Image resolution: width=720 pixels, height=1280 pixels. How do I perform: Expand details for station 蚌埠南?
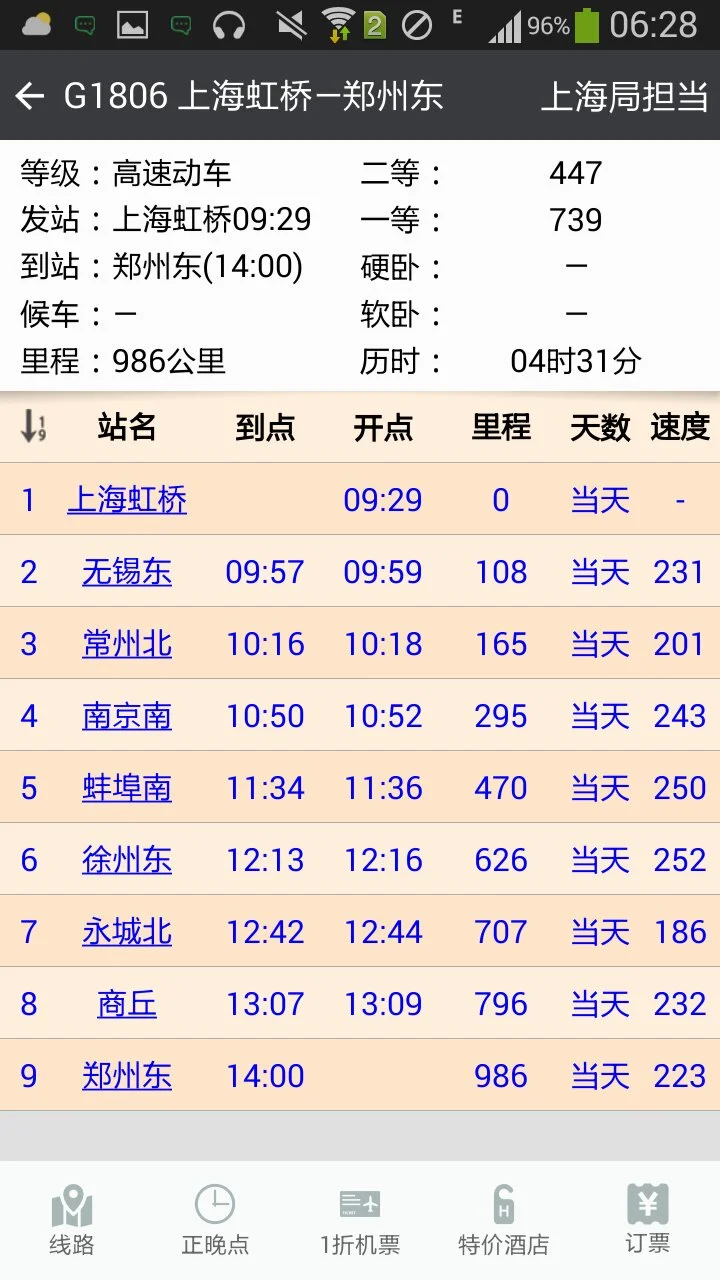[126, 788]
